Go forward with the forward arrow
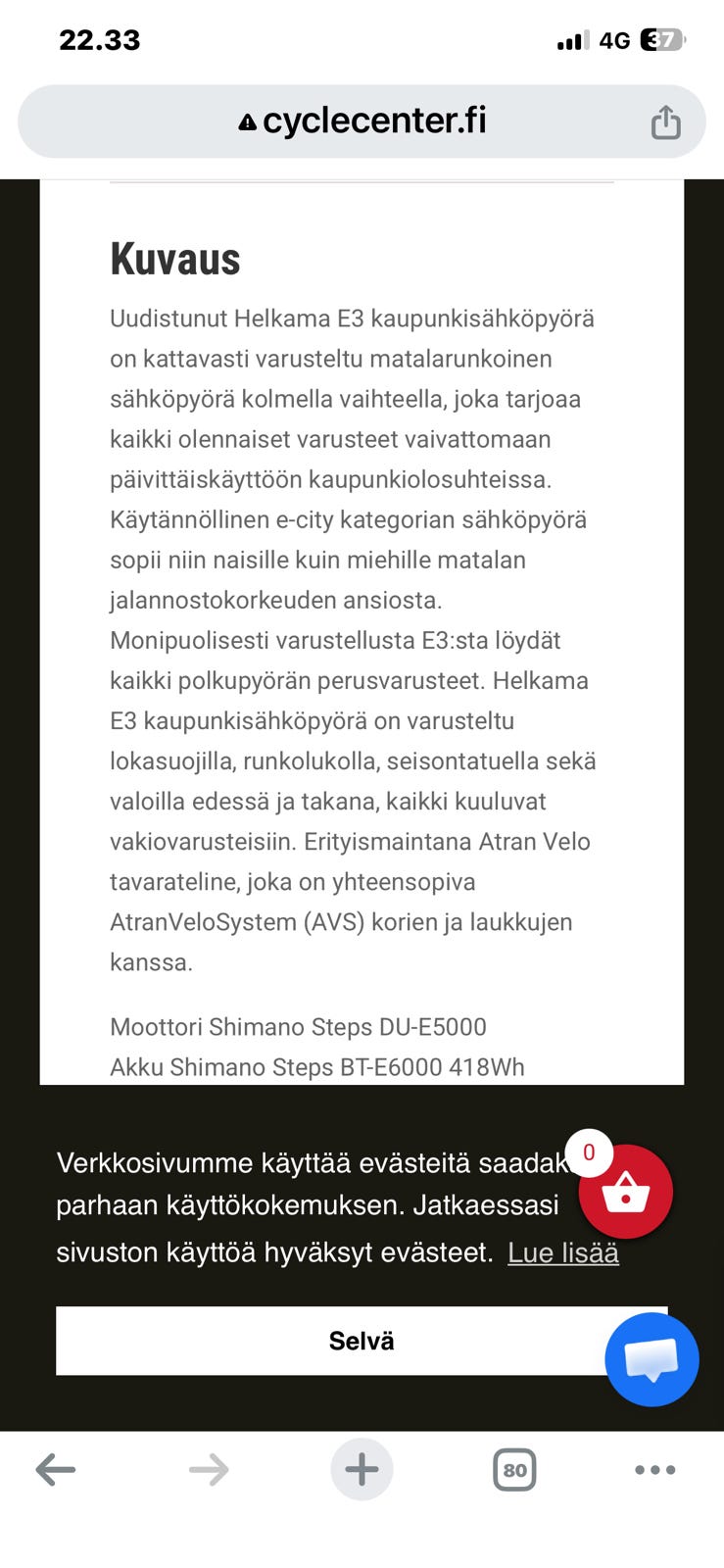Viewport: 724px width, 1568px height. click(x=209, y=1469)
